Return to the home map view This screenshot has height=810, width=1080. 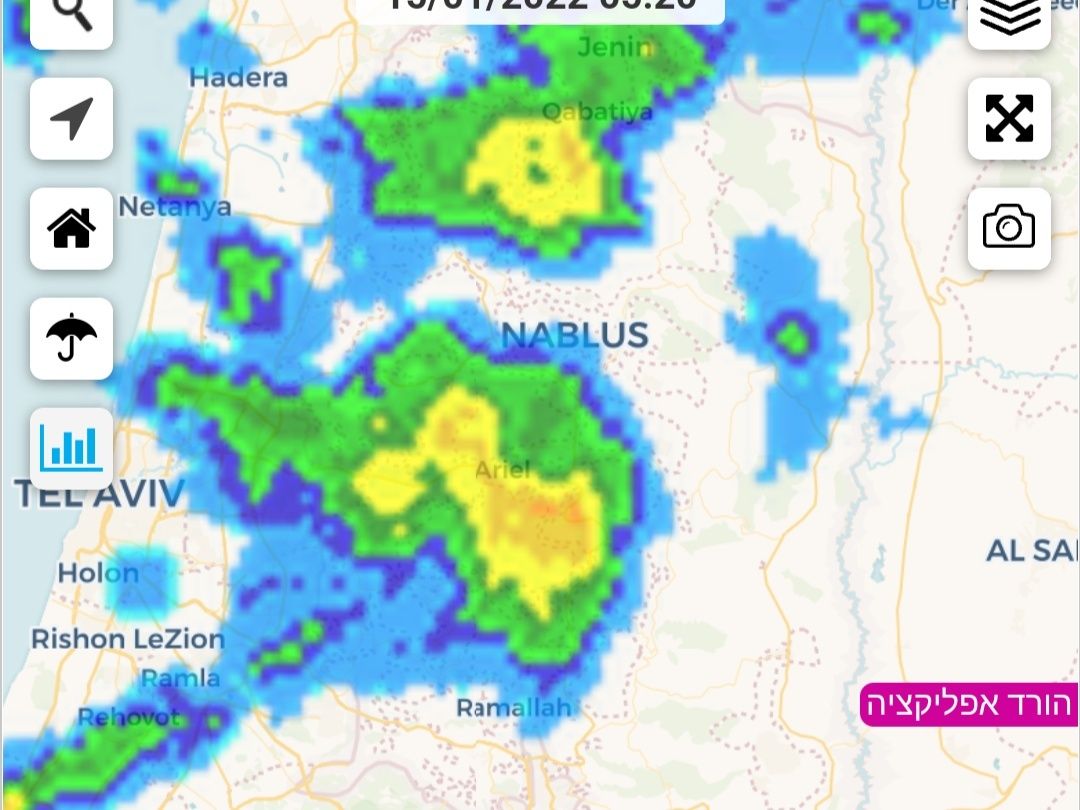pyautogui.click(x=71, y=228)
